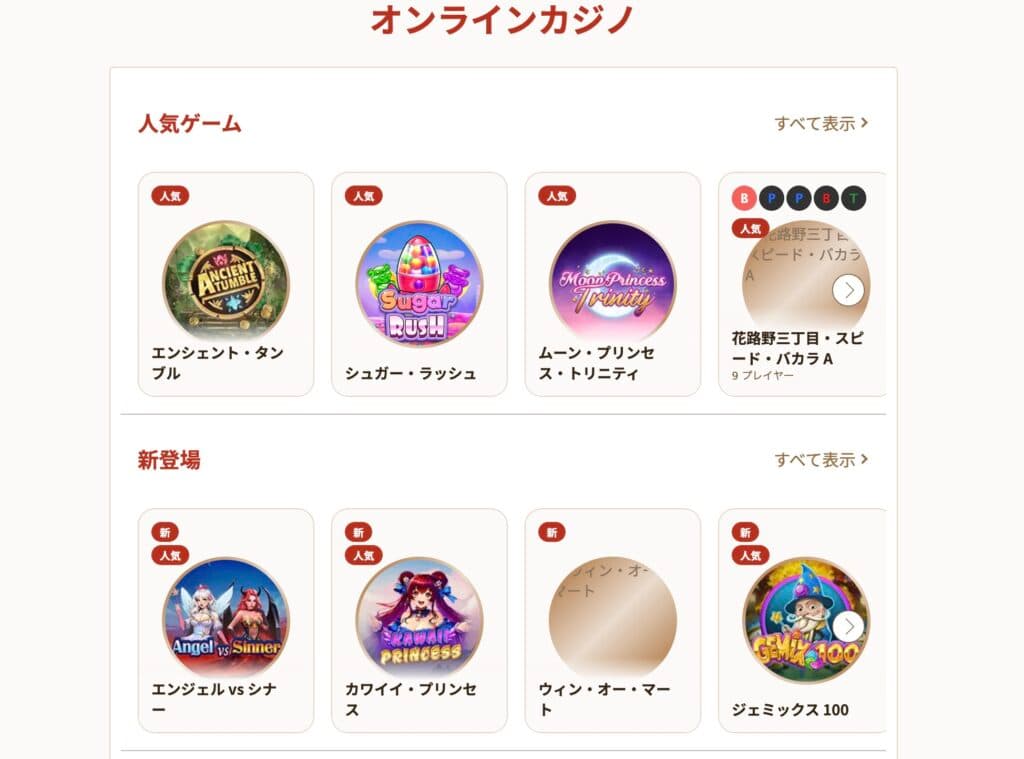Tap next arrow in 新登場 carousel
Image resolution: width=1024 pixels, height=759 pixels.
[x=848, y=627]
